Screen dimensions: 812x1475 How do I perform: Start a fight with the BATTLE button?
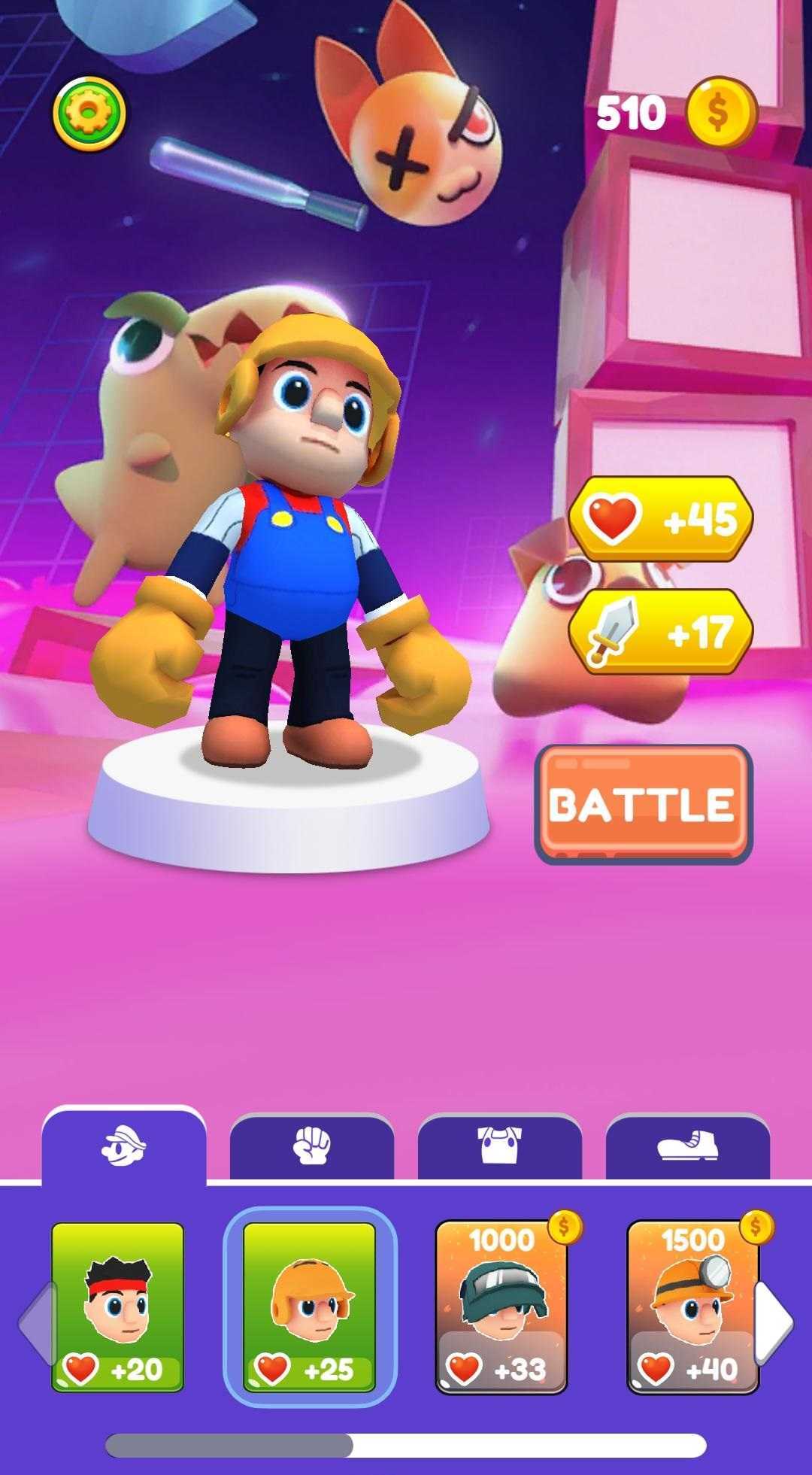[x=643, y=804]
